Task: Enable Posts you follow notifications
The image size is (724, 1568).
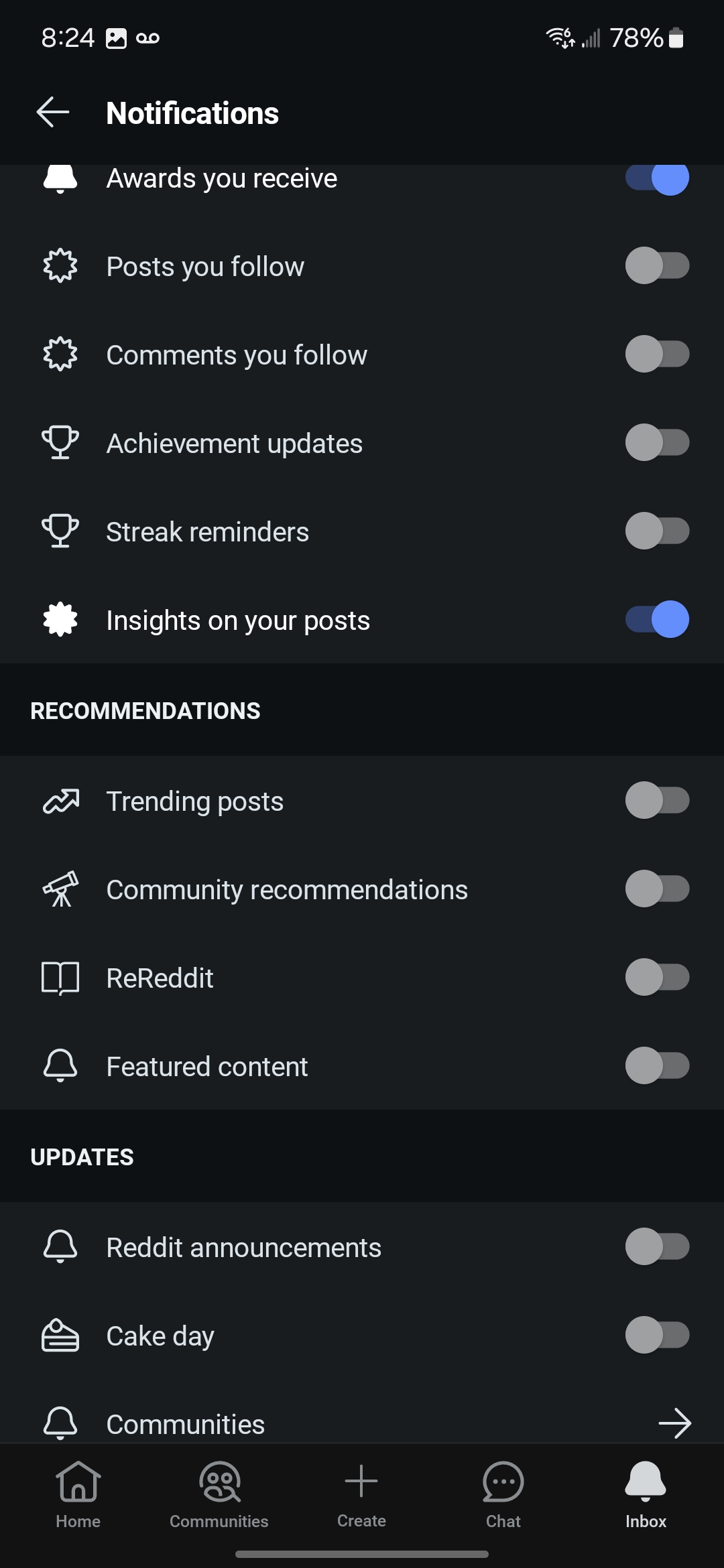Action: click(x=657, y=266)
